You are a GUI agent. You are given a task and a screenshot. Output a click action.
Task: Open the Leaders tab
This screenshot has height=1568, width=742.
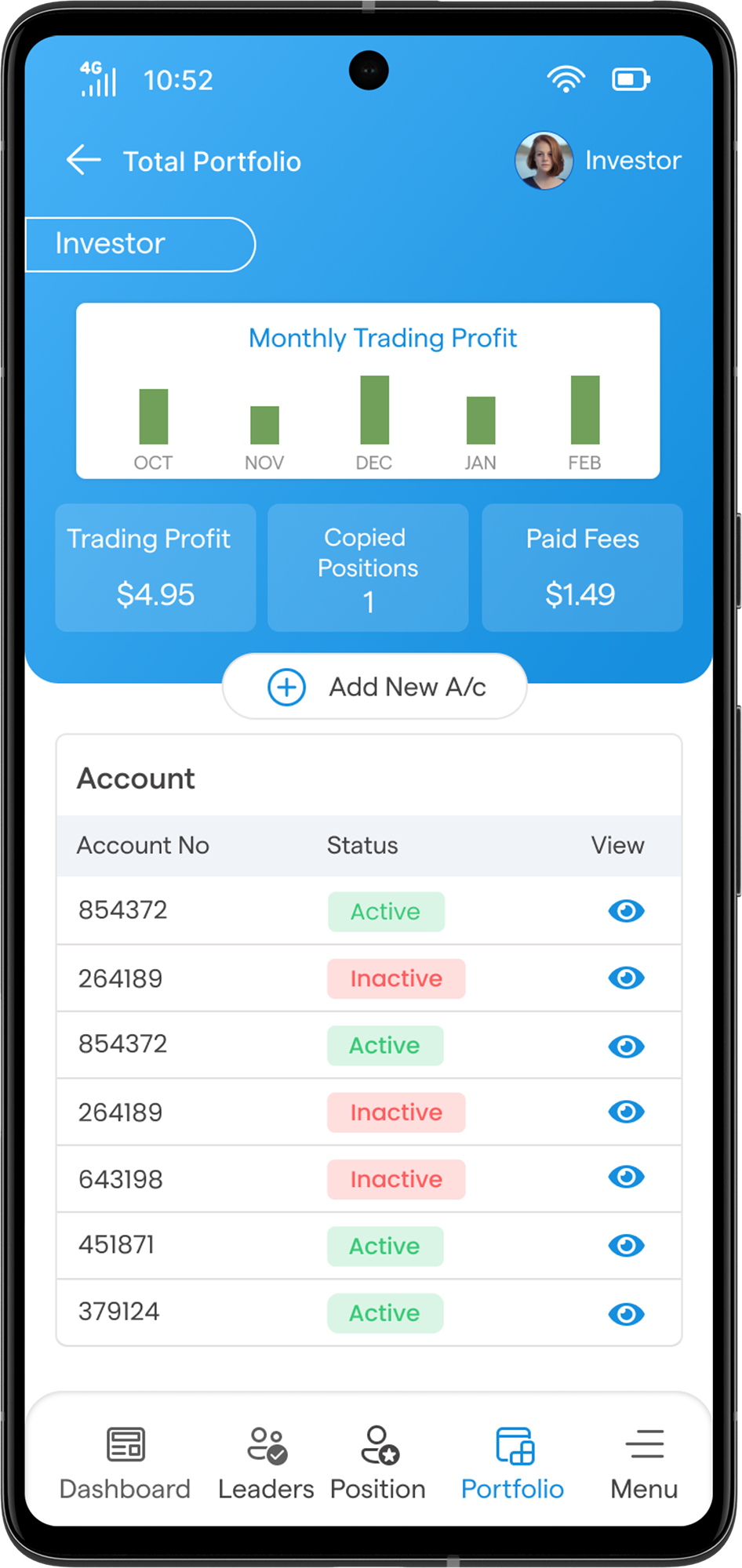pyautogui.click(x=266, y=1463)
